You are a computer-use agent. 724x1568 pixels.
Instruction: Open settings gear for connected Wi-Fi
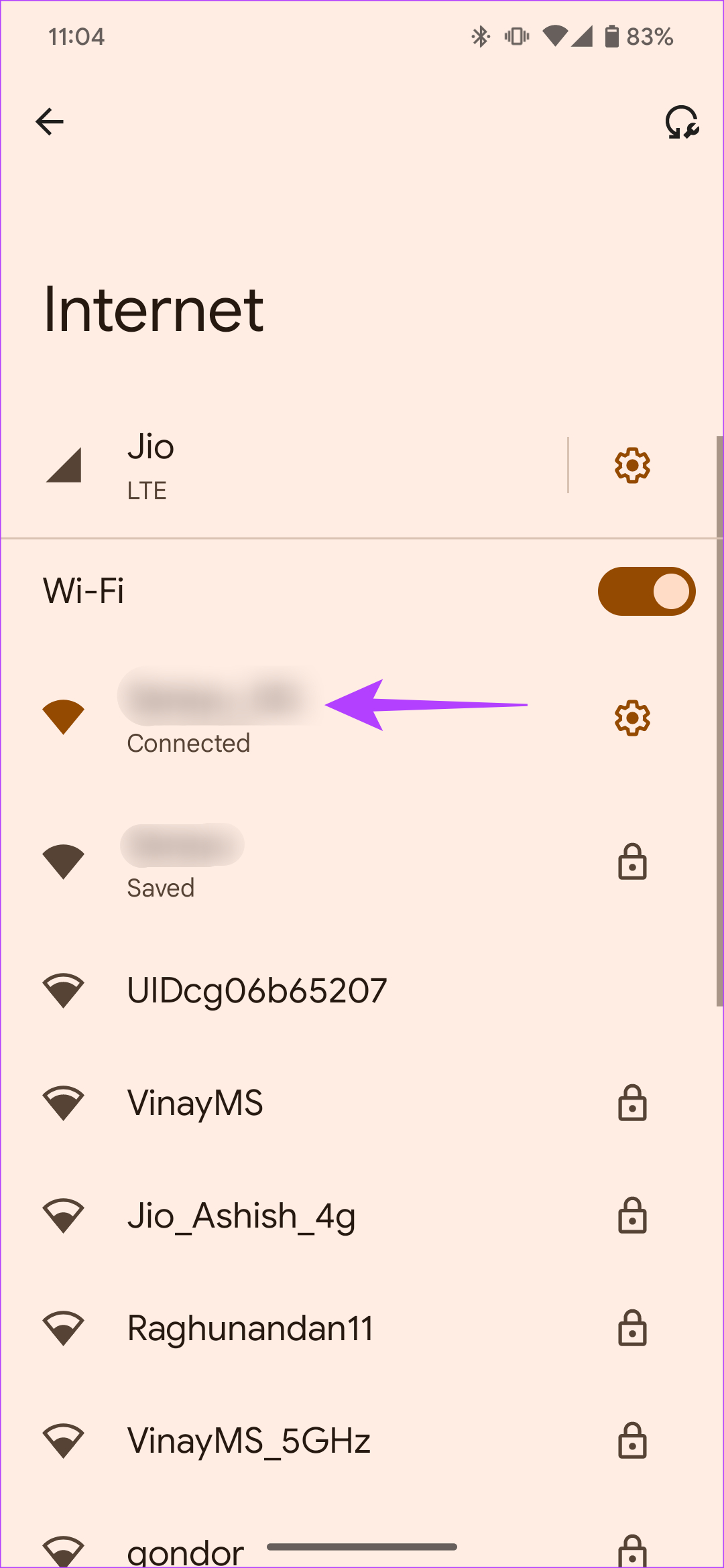pos(632,718)
